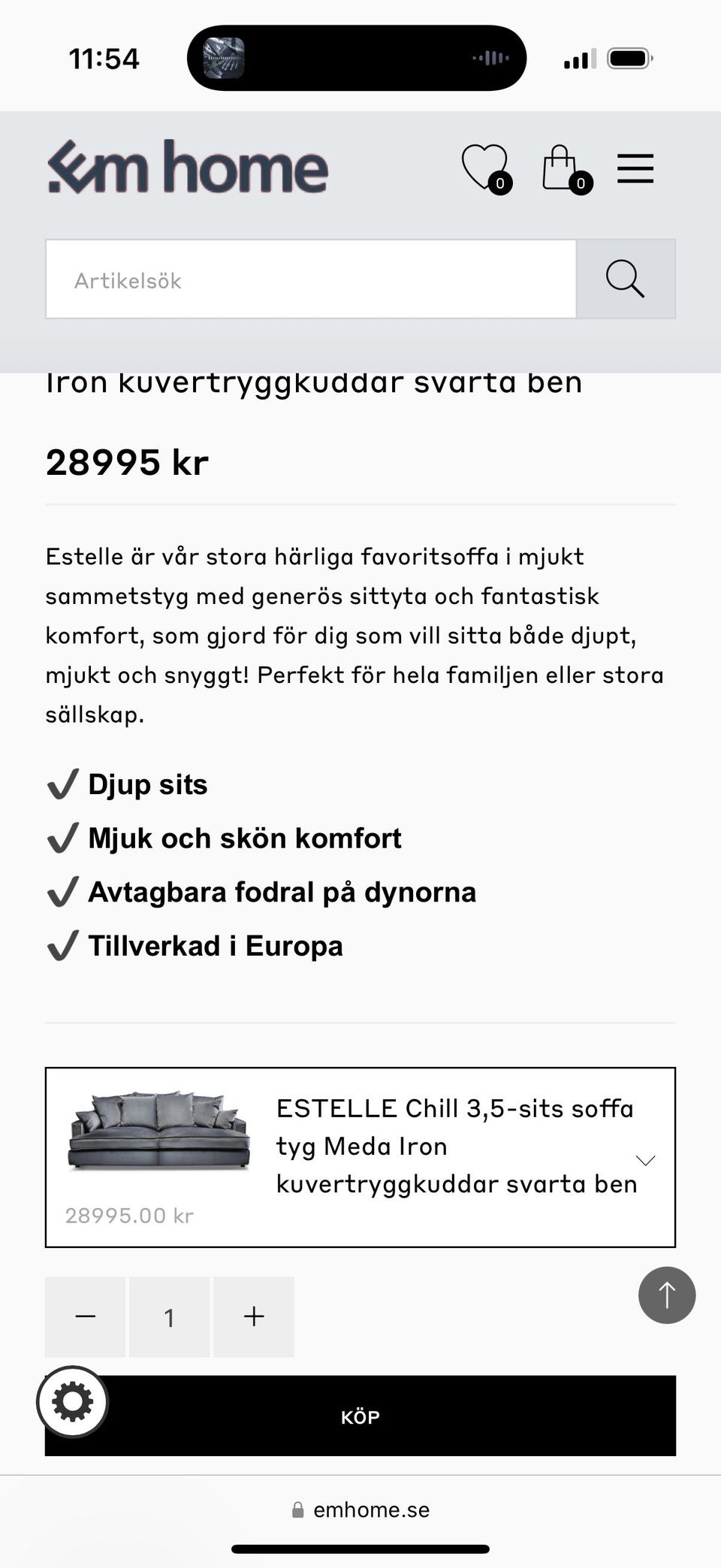Click the emhome.se address link
Screen dimensions: 721x1568
click(x=371, y=1510)
